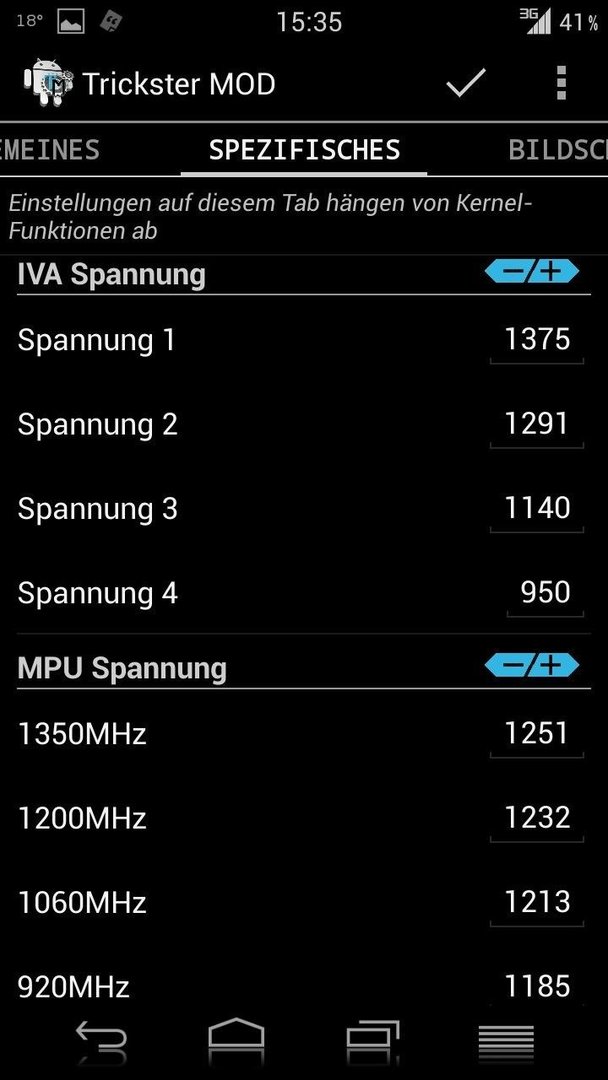The width and height of the screenshot is (608, 1080).
Task: Tap the IVA Spannung -/+ adjuster
Action: pyautogui.click(x=532, y=271)
